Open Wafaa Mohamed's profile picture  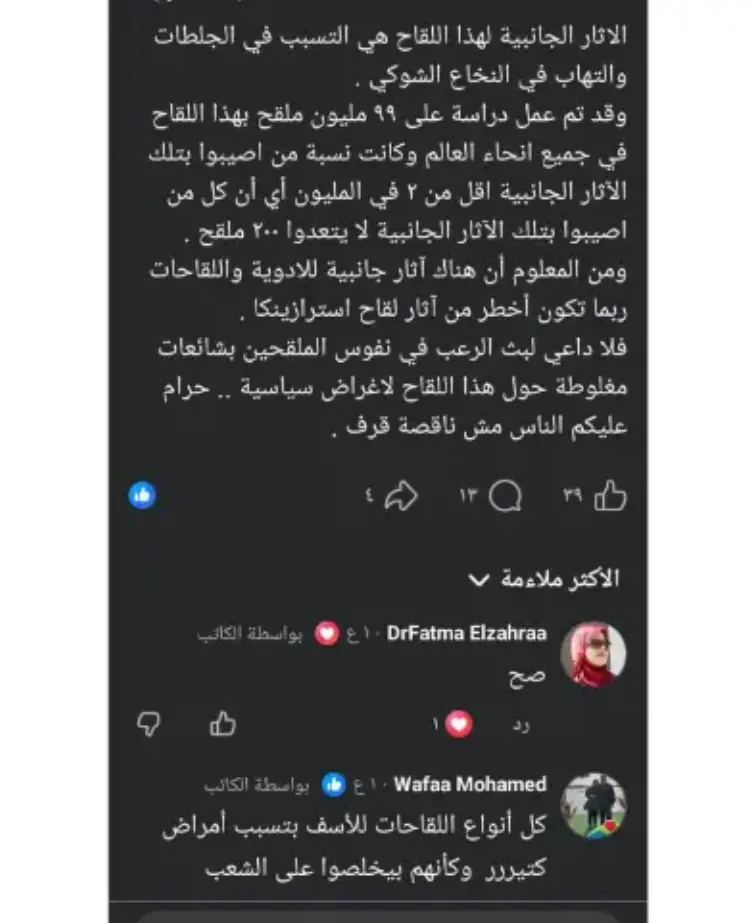click(x=593, y=805)
